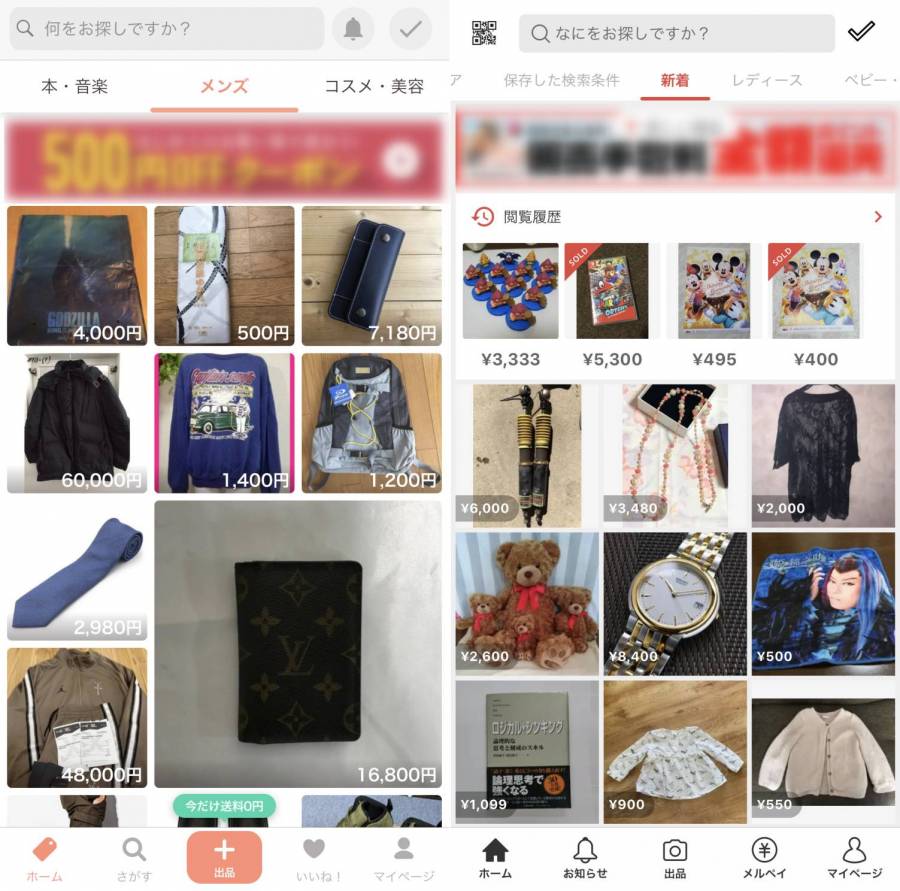Go to the さがす search tab

click(133, 859)
